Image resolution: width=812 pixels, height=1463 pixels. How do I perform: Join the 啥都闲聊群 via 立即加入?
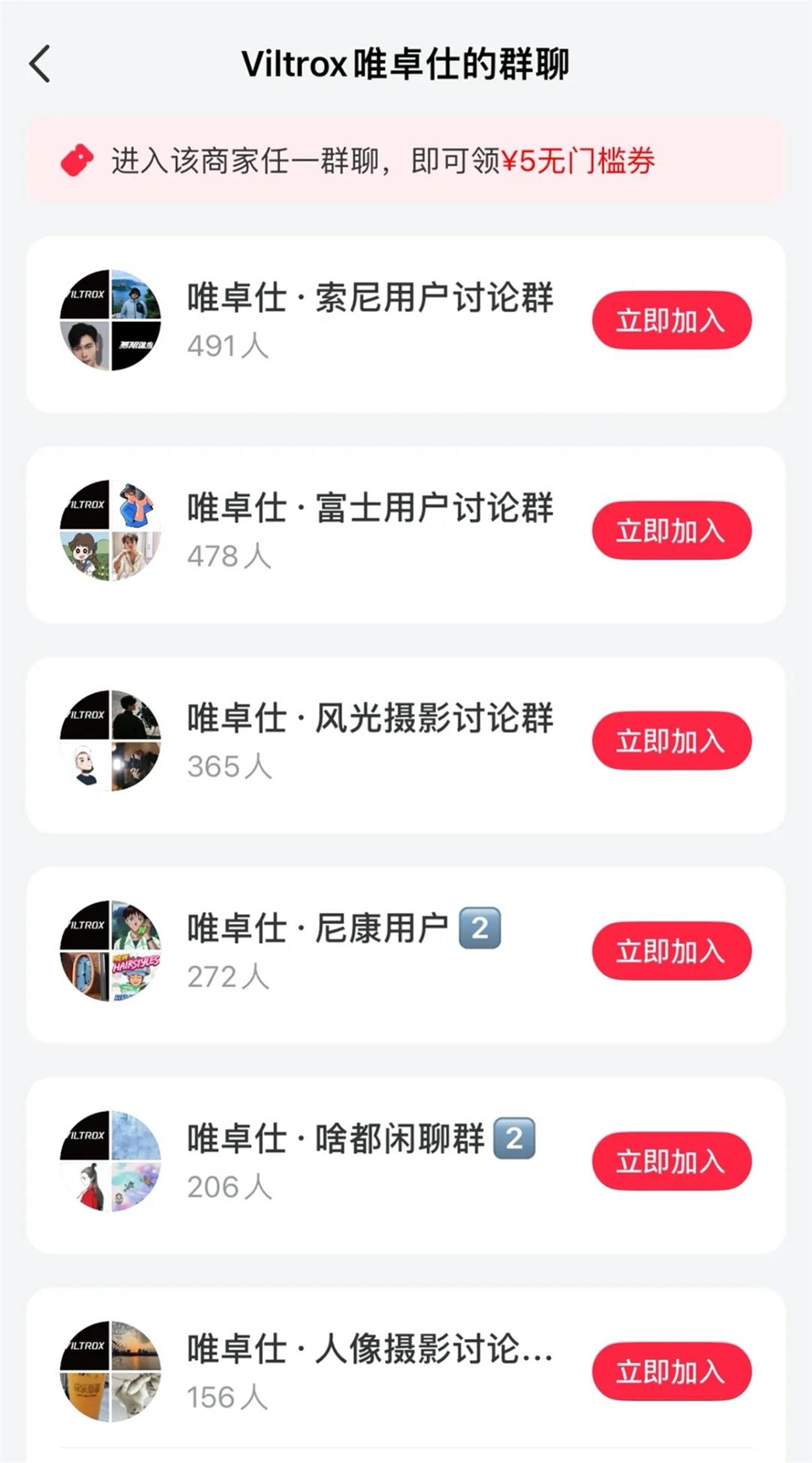672,1162
